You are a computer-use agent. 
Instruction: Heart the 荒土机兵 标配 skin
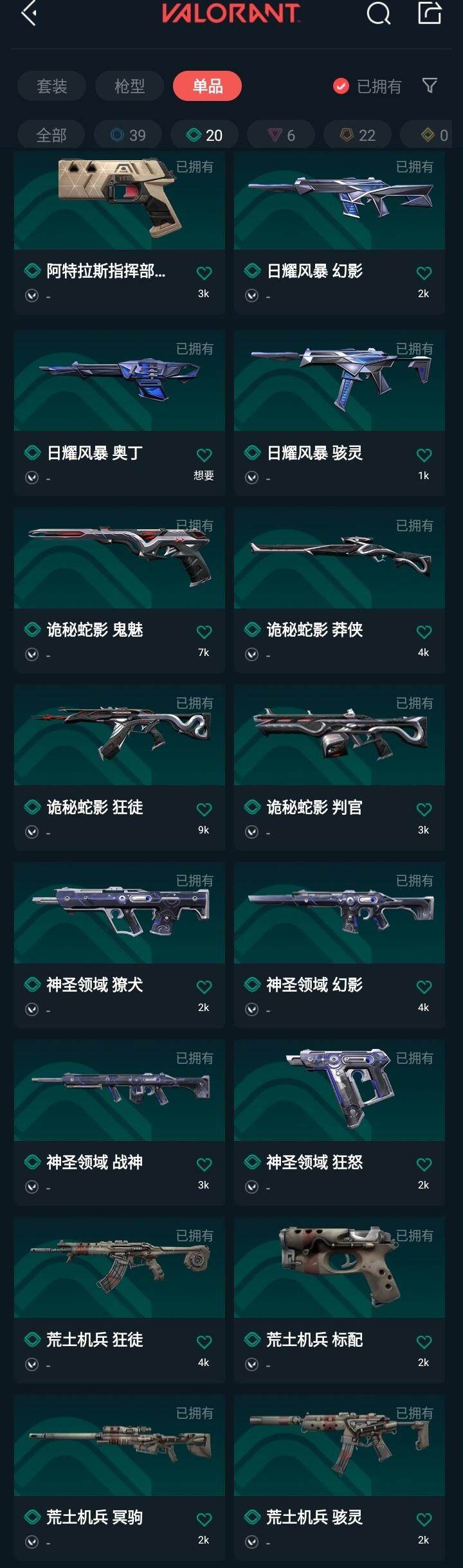(x=424, y=1342)
